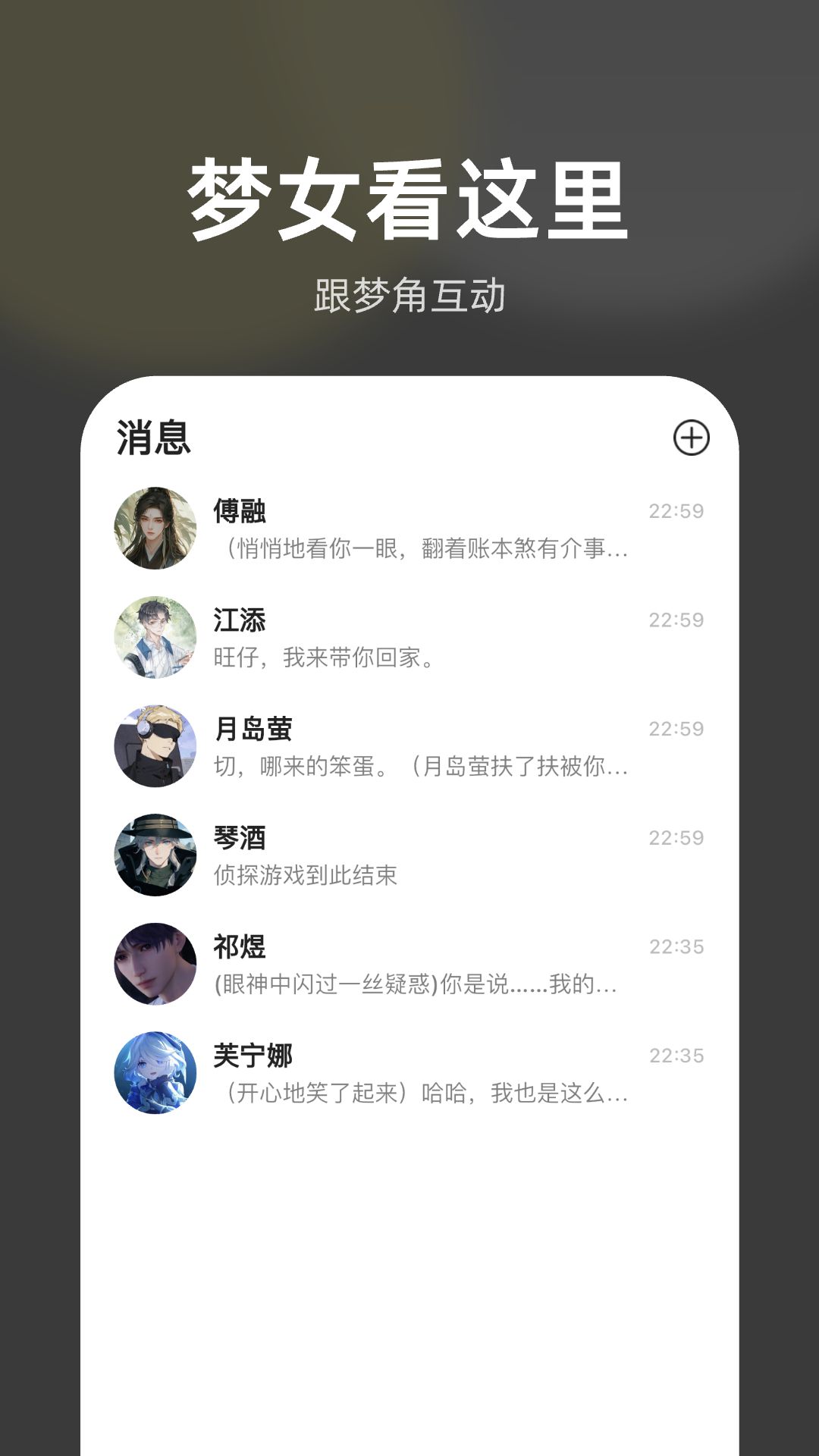Open the new chat plus icon
819x1456 pixels.
click(x=692, y=438)
